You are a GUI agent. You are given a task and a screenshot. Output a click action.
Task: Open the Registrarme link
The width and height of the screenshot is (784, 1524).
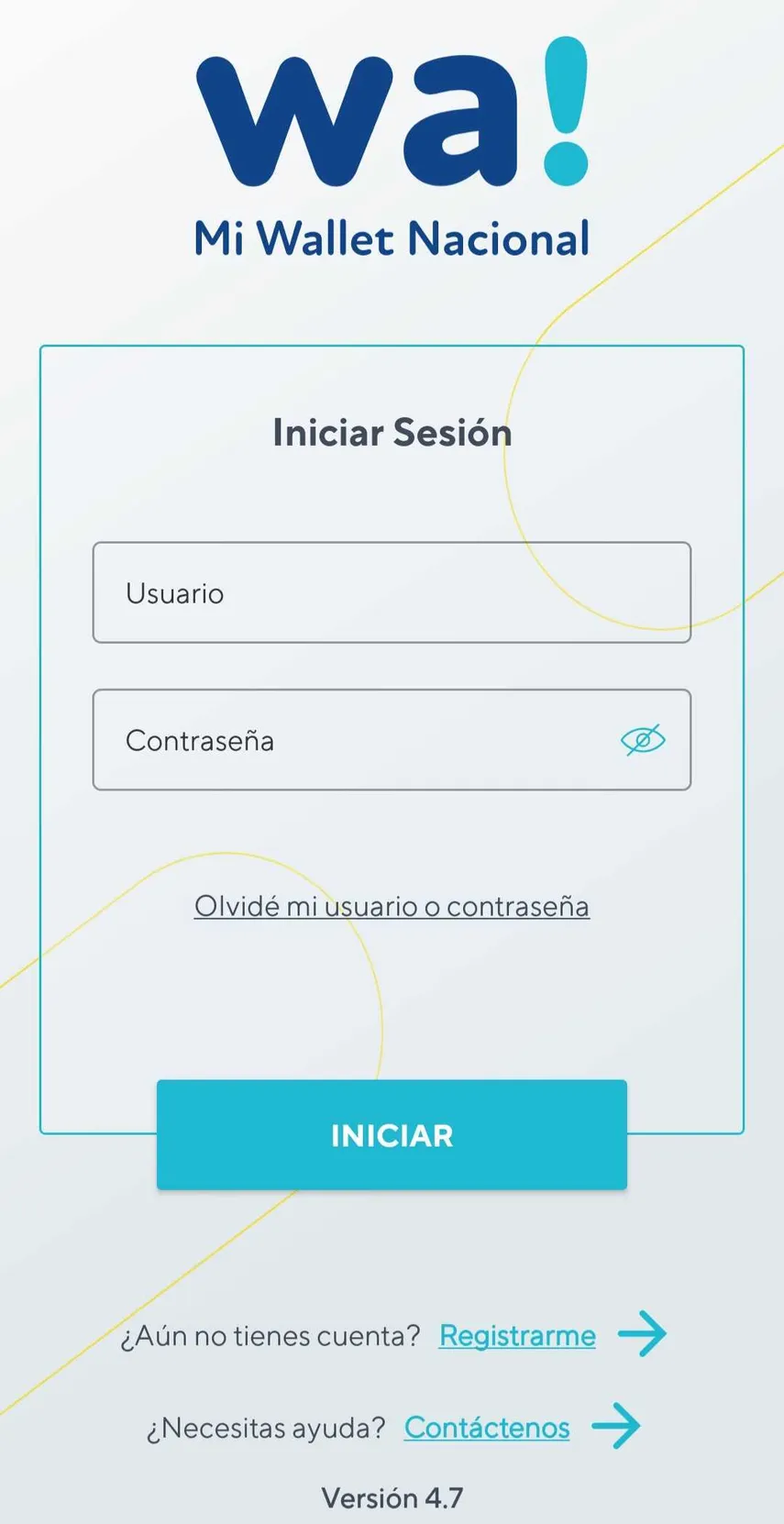(517, 1335)
